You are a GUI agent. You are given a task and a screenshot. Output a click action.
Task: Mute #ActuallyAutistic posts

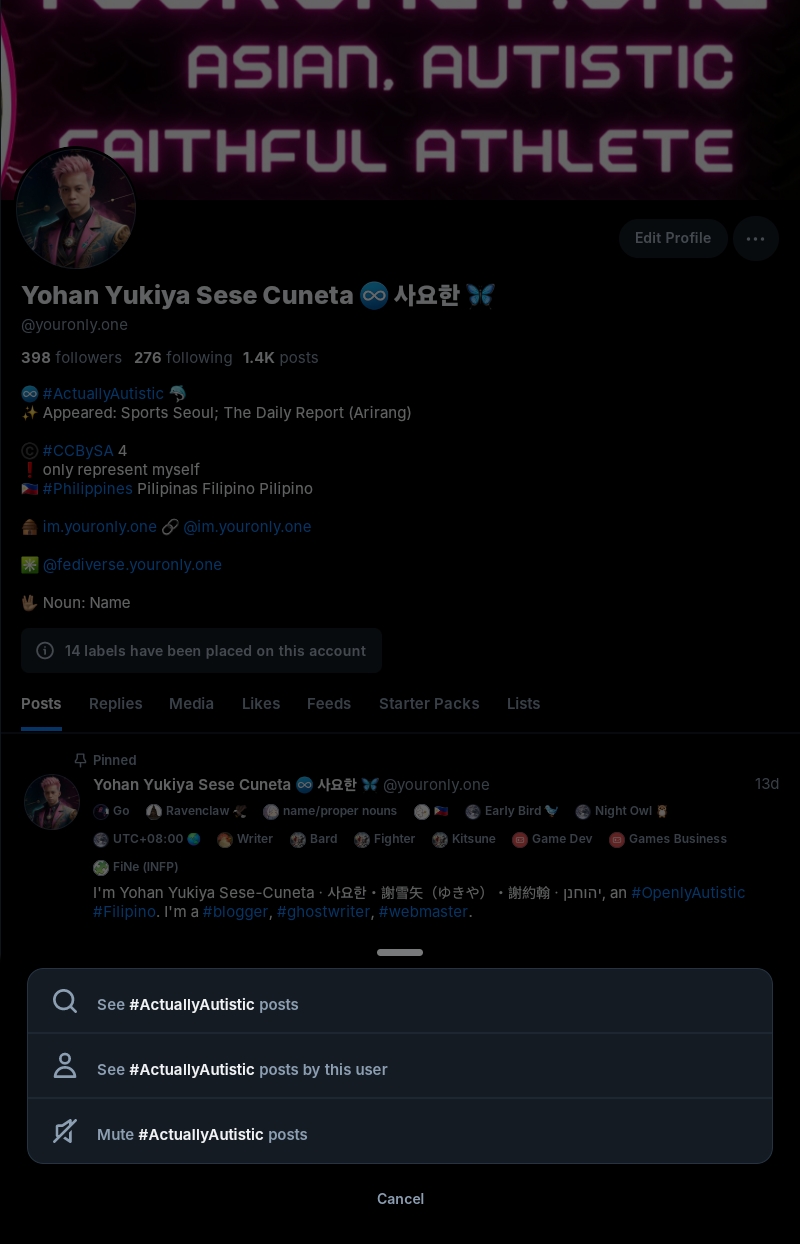click(x=399, y=1133)
